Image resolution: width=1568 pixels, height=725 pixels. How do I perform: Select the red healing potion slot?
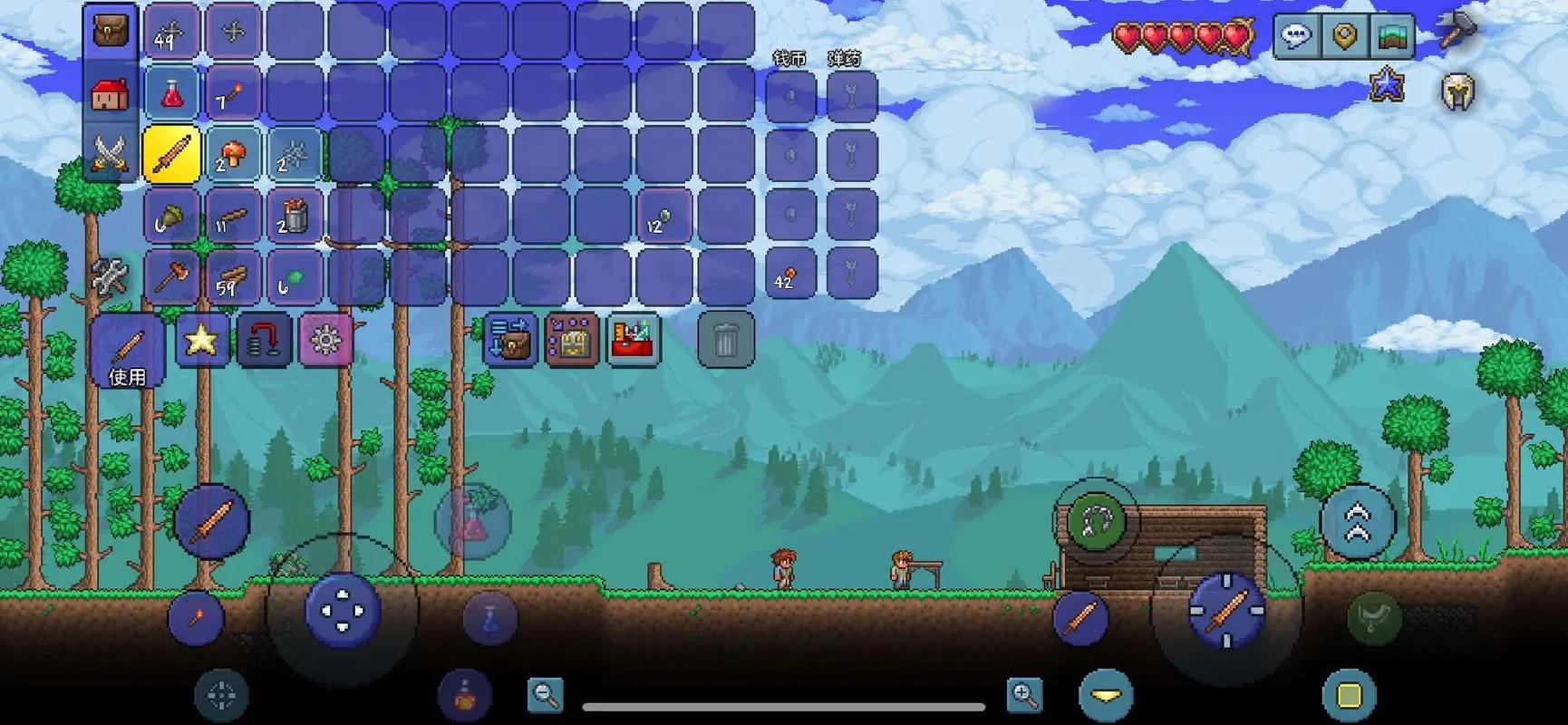171,93
